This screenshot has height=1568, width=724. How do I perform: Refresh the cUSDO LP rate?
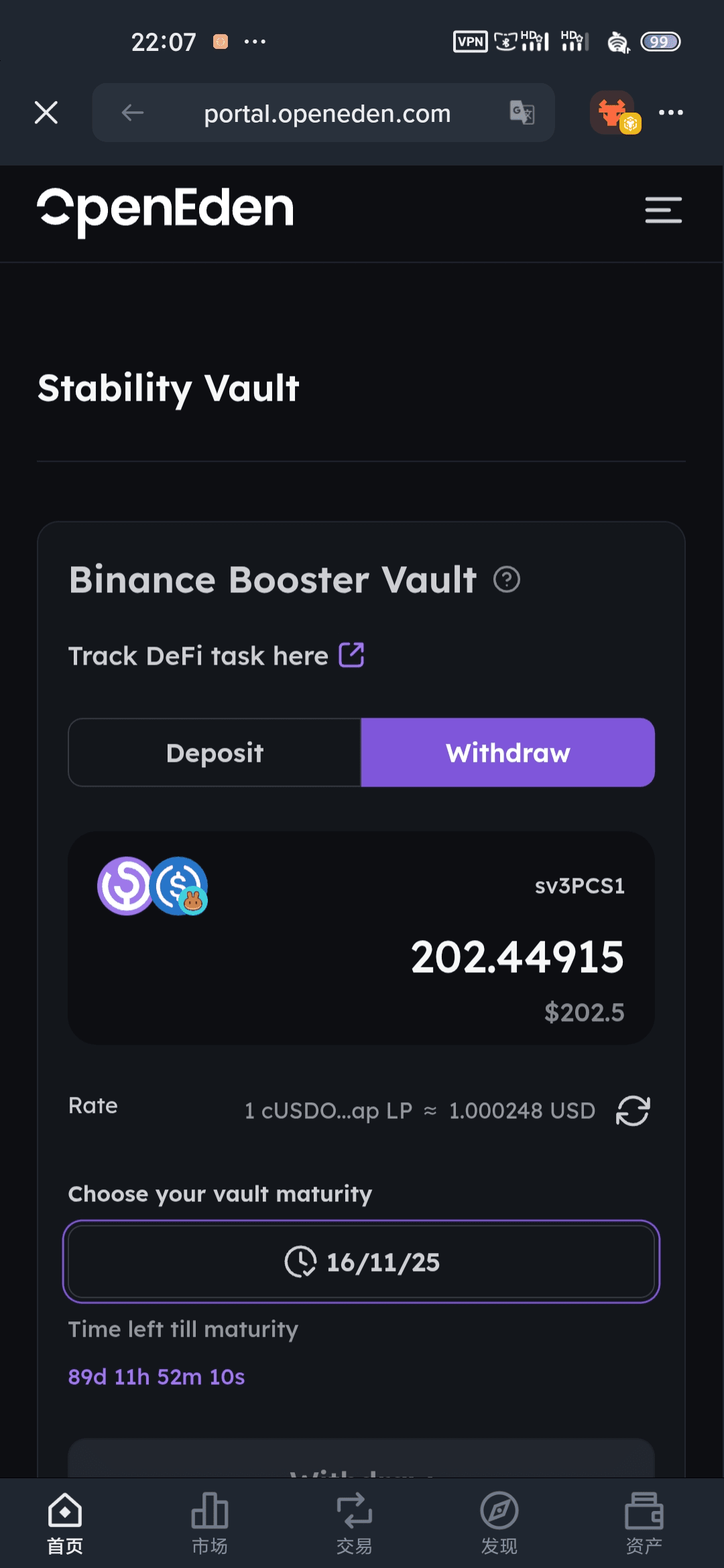click(632, 1110)
